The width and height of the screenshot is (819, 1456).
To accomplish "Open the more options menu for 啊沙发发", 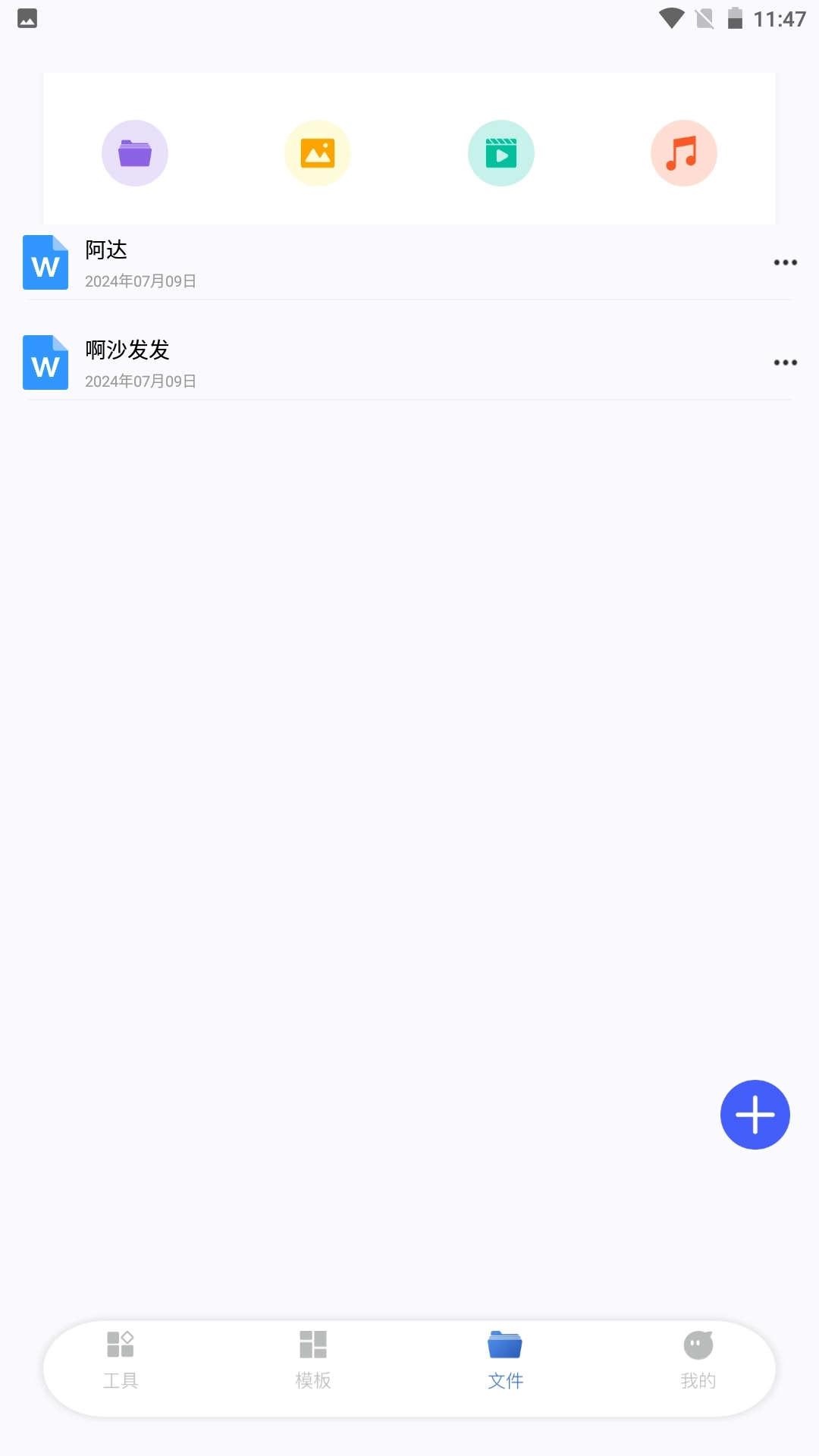I will [786, 362].
